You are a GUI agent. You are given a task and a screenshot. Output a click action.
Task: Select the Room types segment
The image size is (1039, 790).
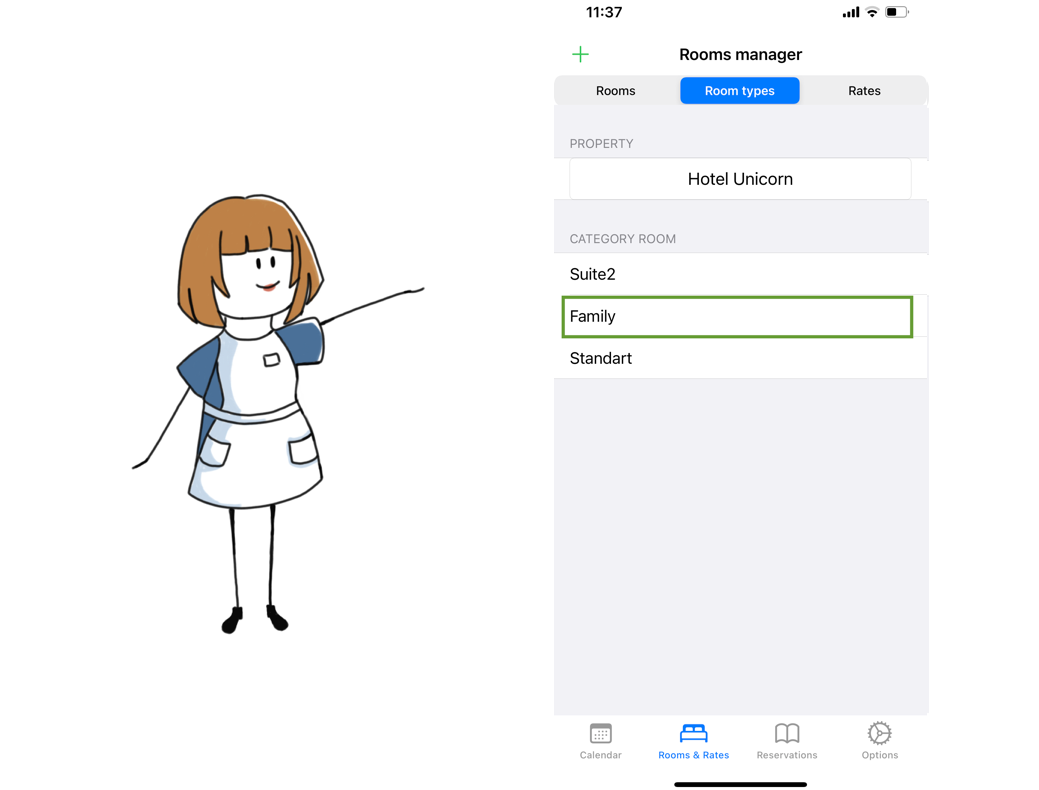click(739, 91)
